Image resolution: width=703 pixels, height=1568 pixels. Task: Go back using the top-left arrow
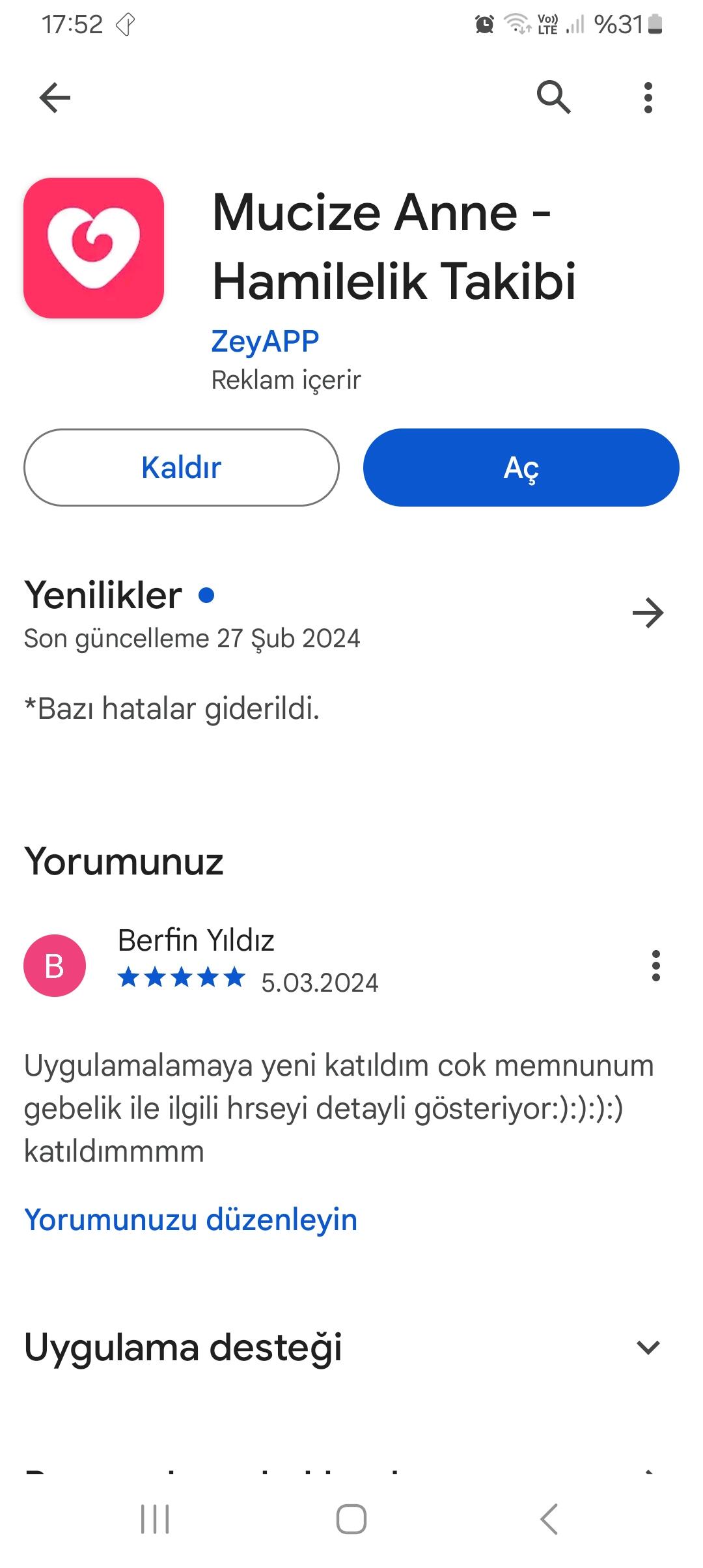(55, 98)
